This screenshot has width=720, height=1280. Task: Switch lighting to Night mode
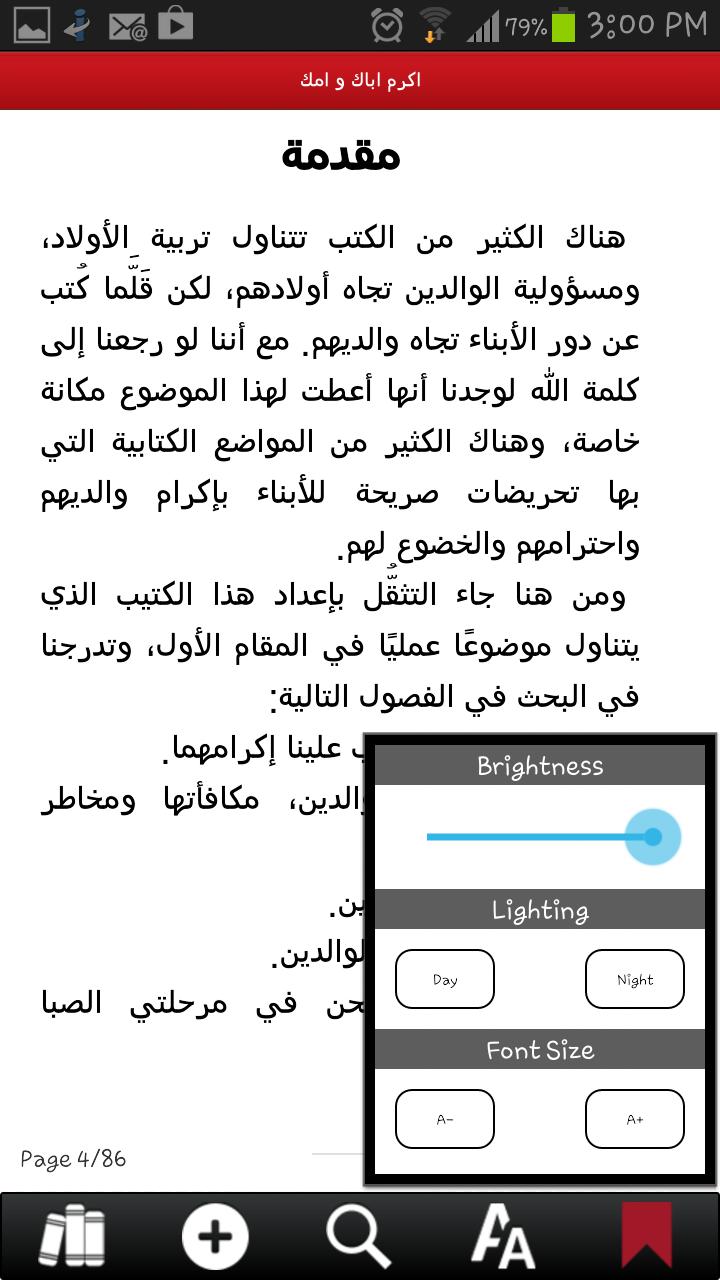pyautogui.click(x=634, y=979)
